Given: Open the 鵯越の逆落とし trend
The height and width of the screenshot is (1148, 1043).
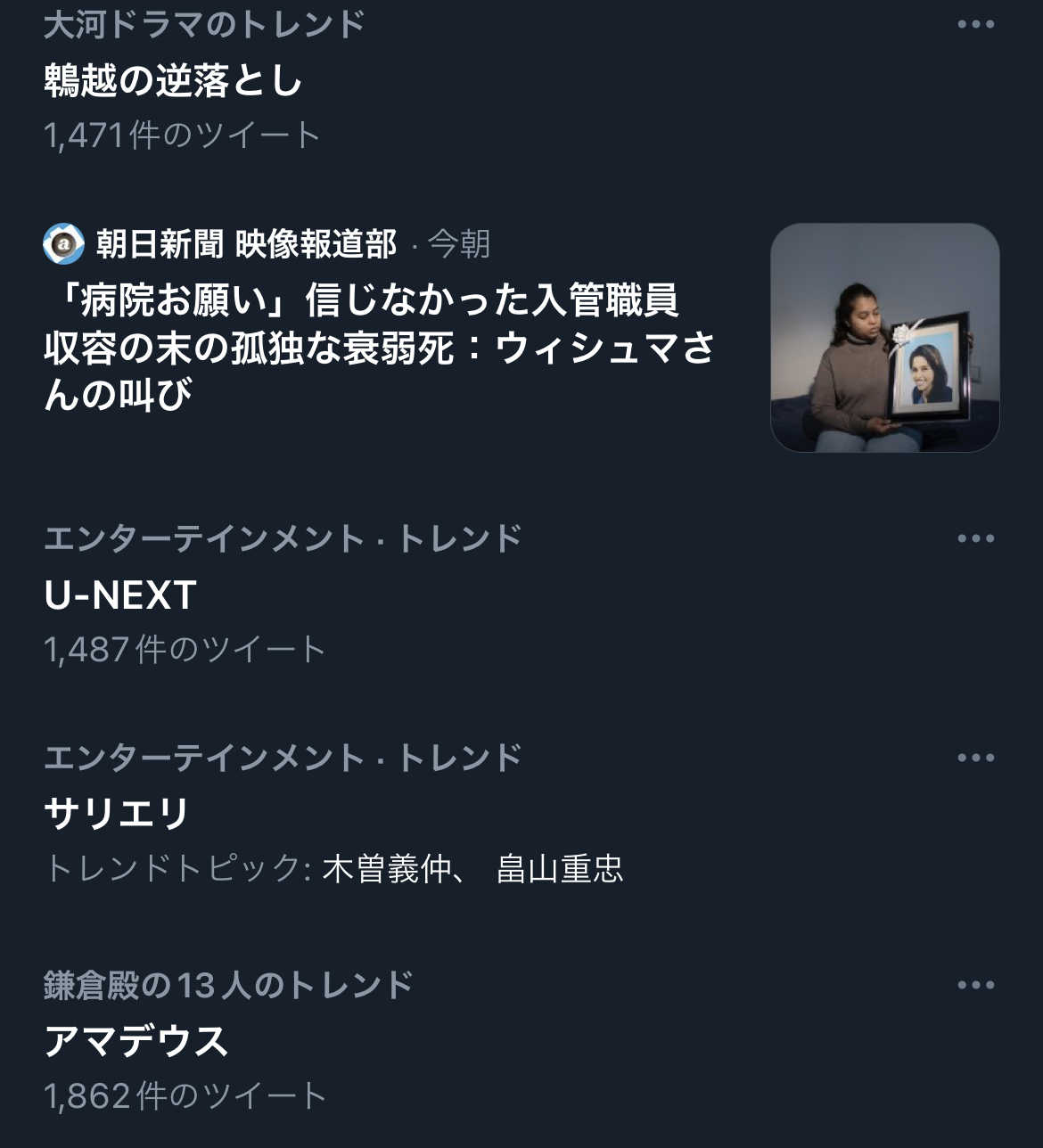Looking at the screenshot, I should [x=174, y=82].
